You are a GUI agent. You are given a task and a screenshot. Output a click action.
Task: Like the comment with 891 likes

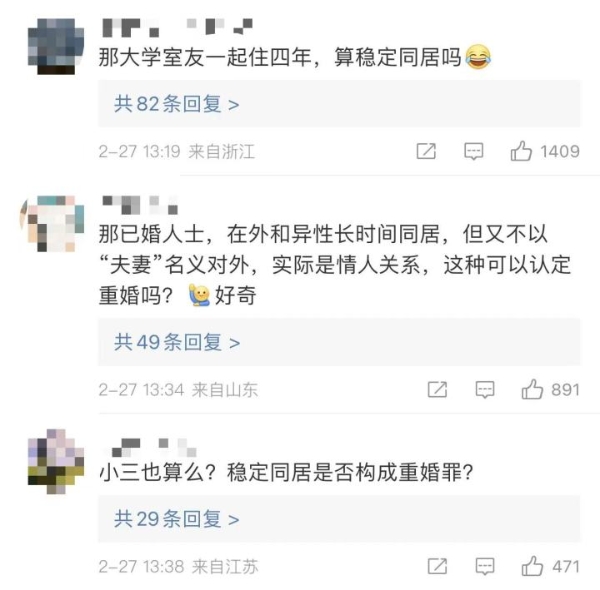coord(532,390)
